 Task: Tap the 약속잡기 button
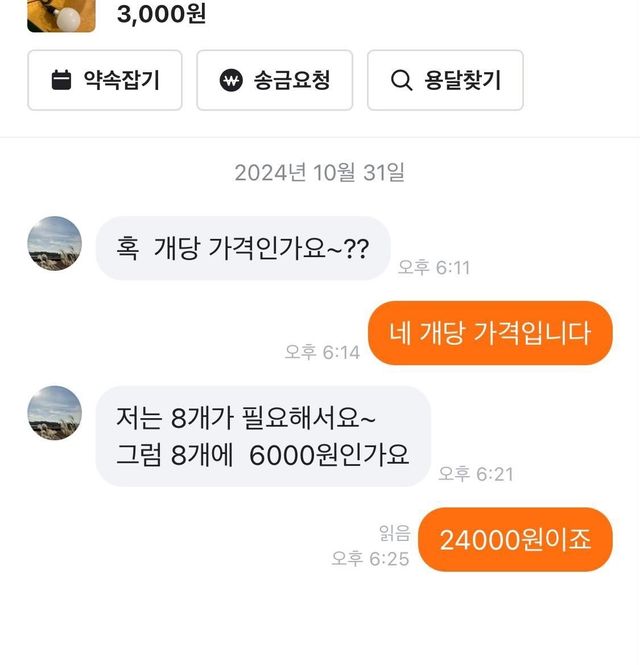click(104, 80)
